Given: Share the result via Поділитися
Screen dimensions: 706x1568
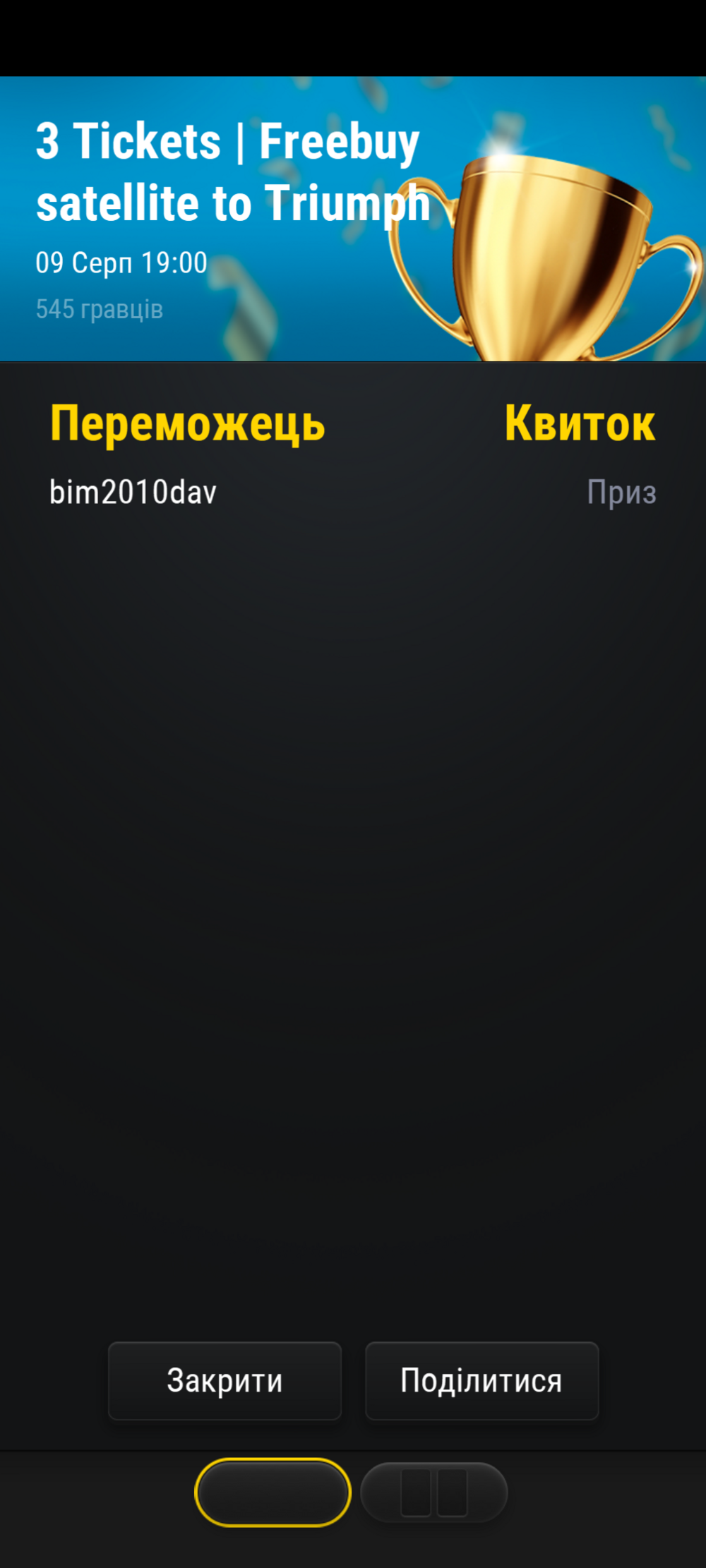Looking at the screenshot, I should click(481, 1380).
